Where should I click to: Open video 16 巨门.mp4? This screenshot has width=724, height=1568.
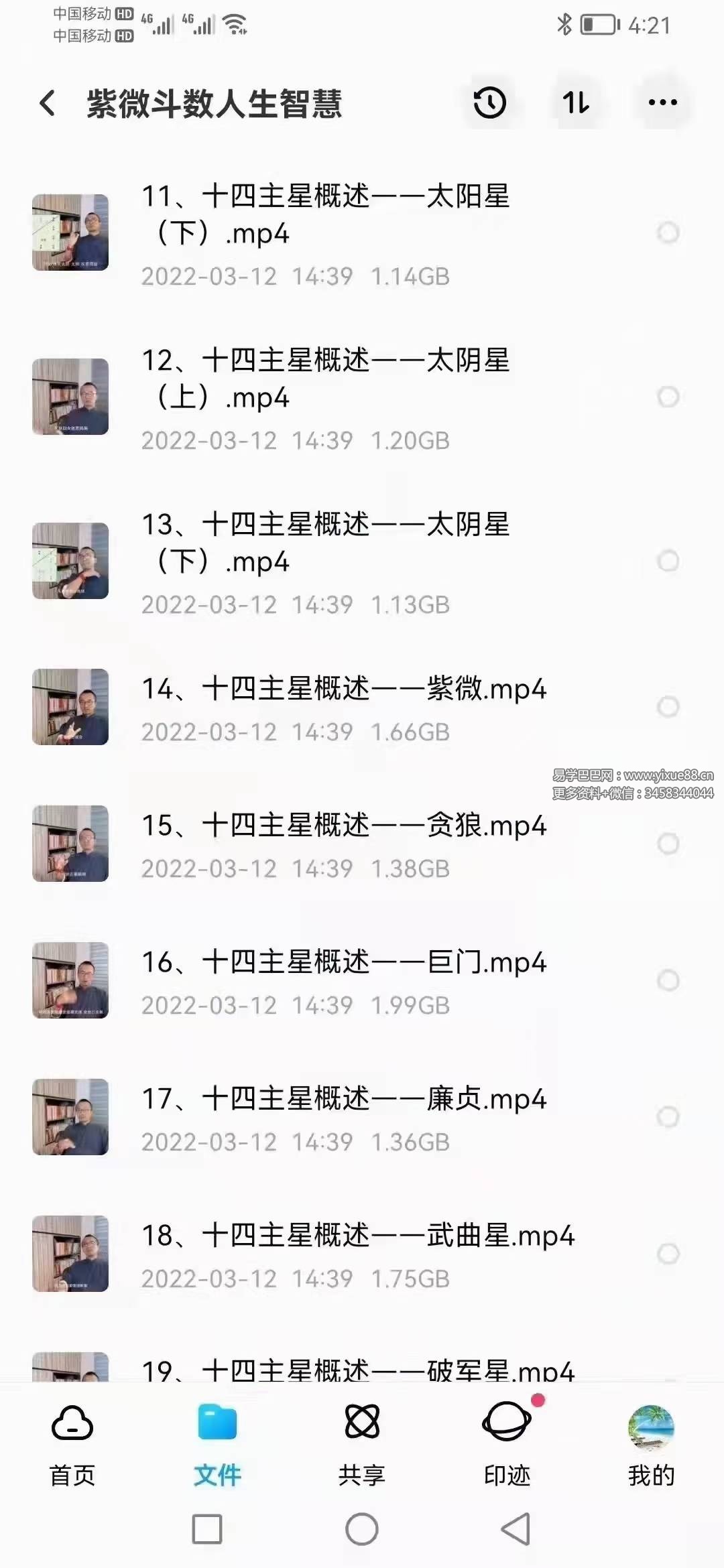click(343, 962)
